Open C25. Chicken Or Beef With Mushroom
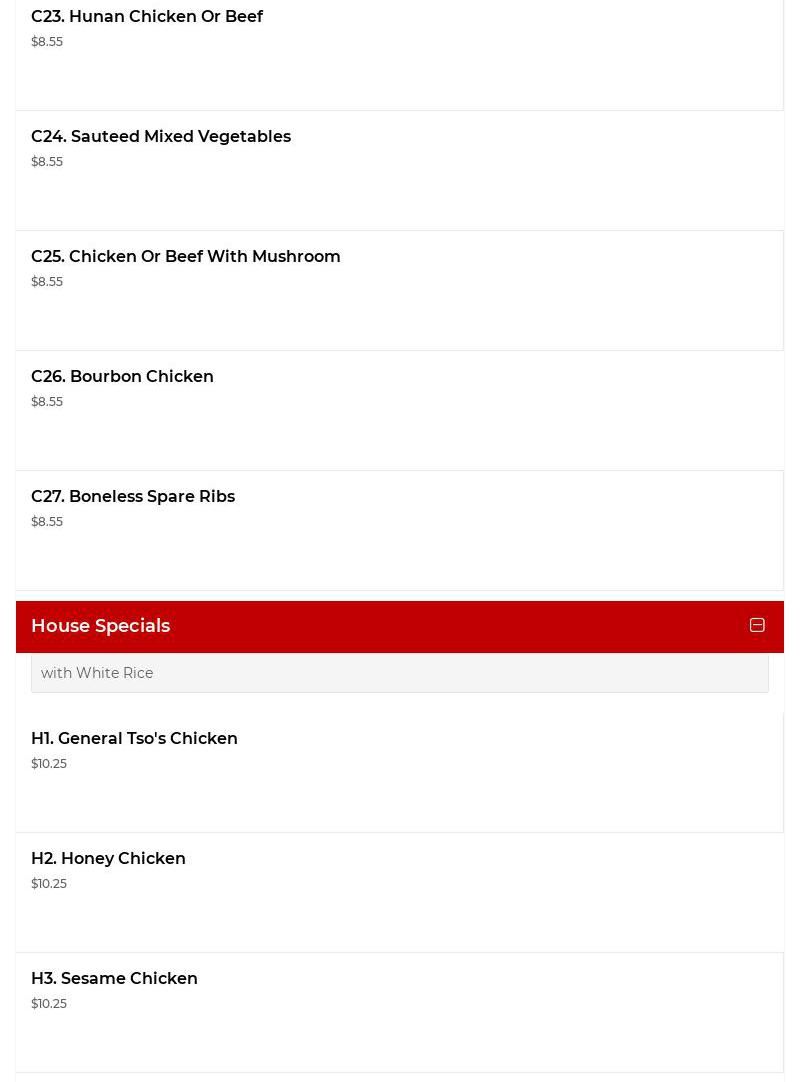Screen dimensions: 800x1082 [x=186, y=257]
